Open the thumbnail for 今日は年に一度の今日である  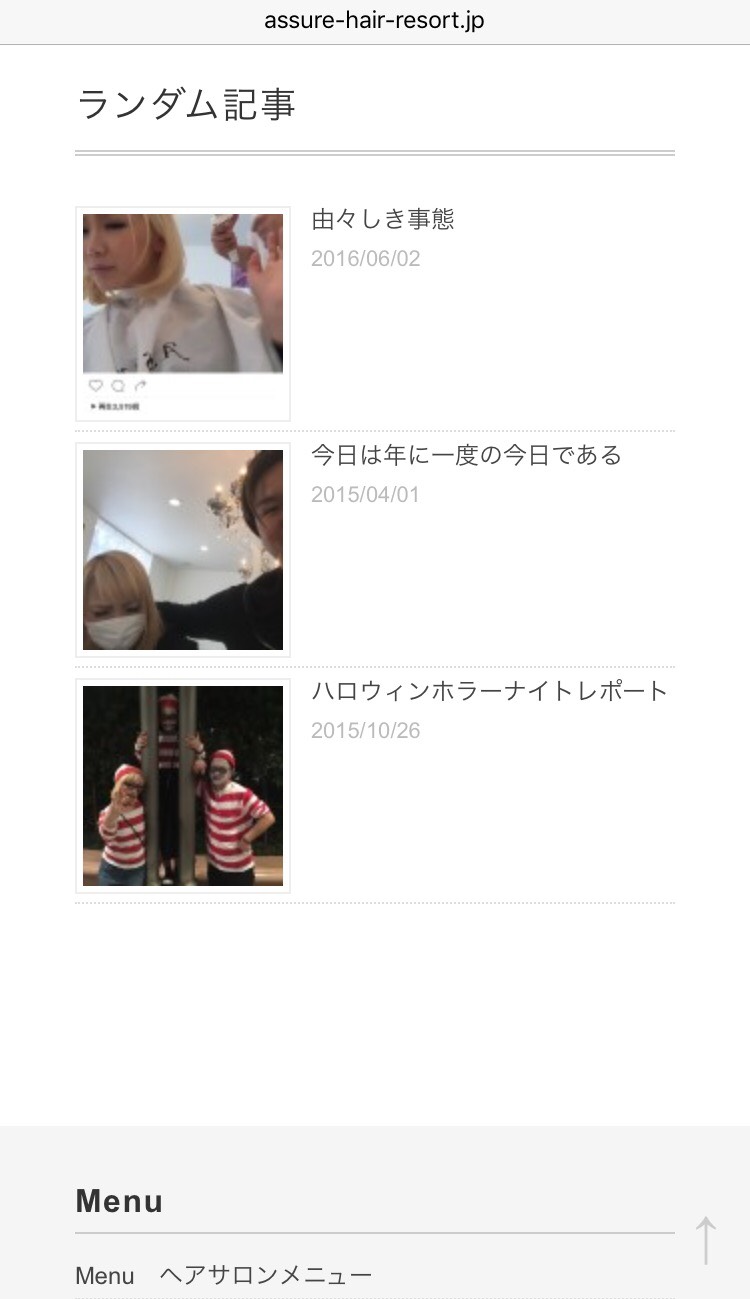(183, 550)
